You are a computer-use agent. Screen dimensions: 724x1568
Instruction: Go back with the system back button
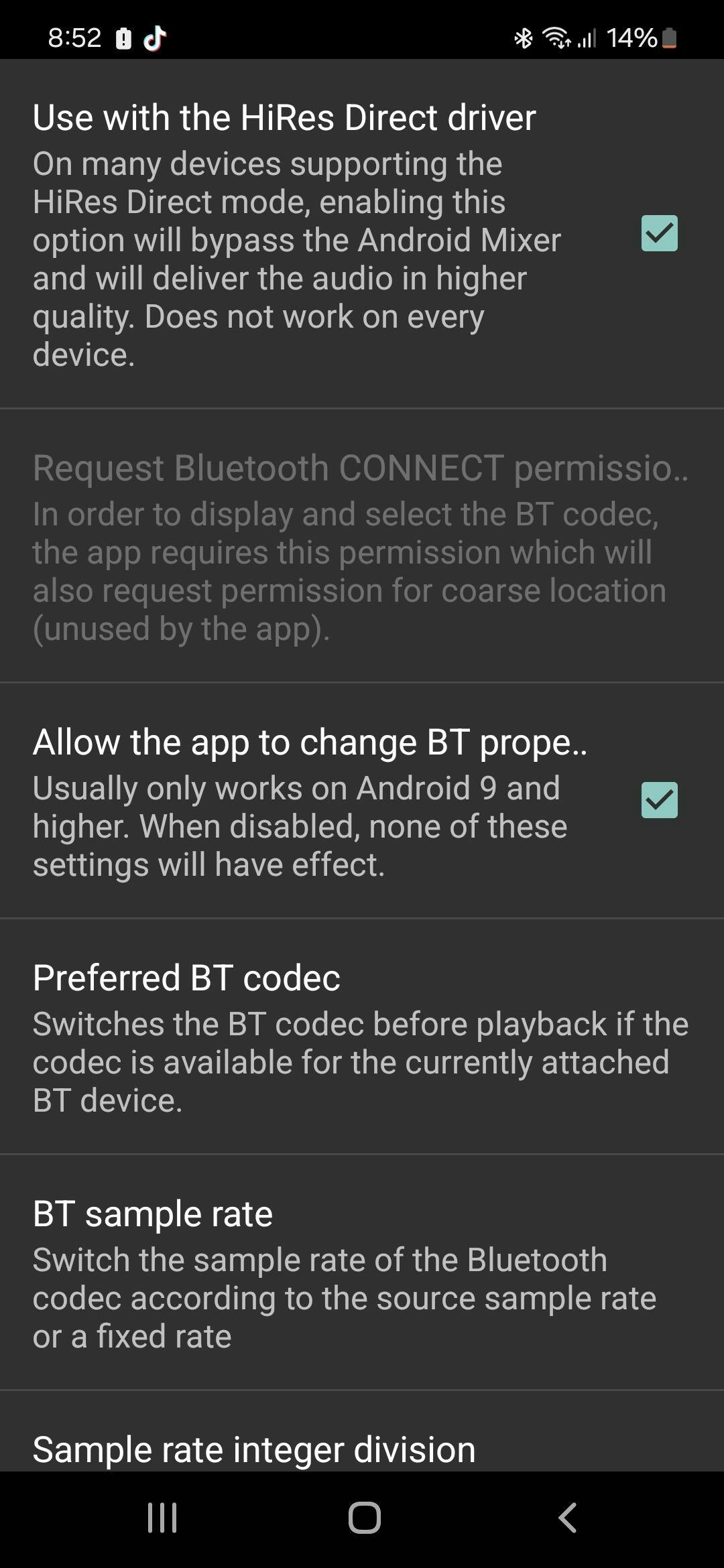coord(567,1517)
